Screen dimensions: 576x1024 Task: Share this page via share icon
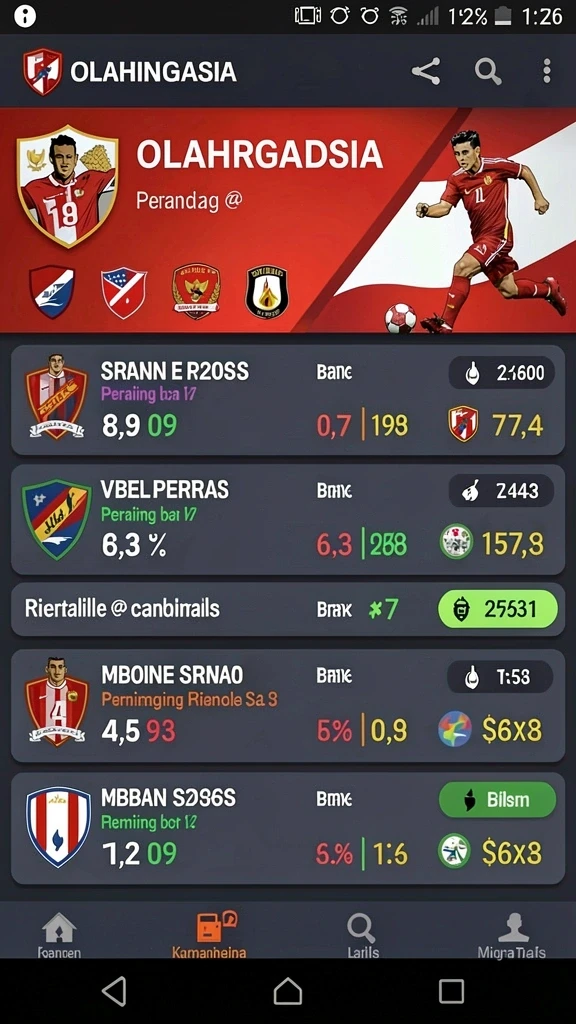(x=426, y=71)
